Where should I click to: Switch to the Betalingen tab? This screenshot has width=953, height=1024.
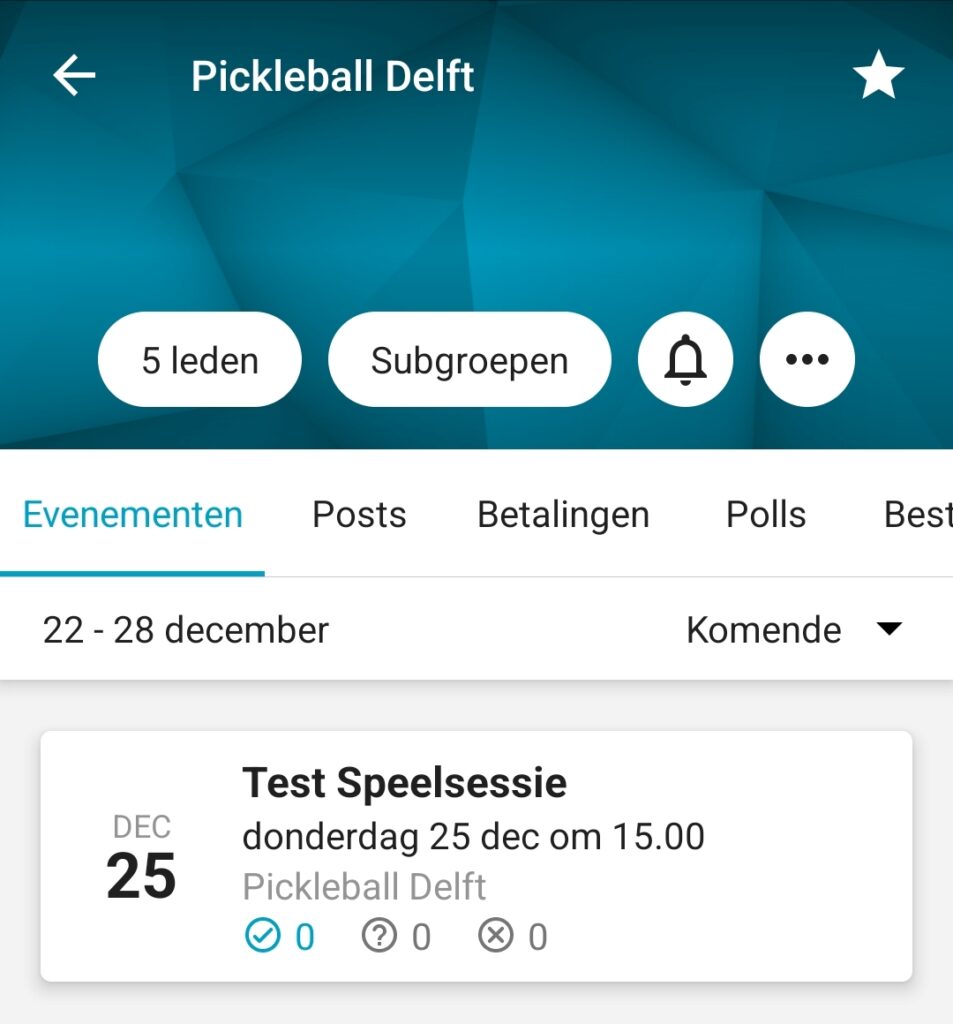point(563,515)
